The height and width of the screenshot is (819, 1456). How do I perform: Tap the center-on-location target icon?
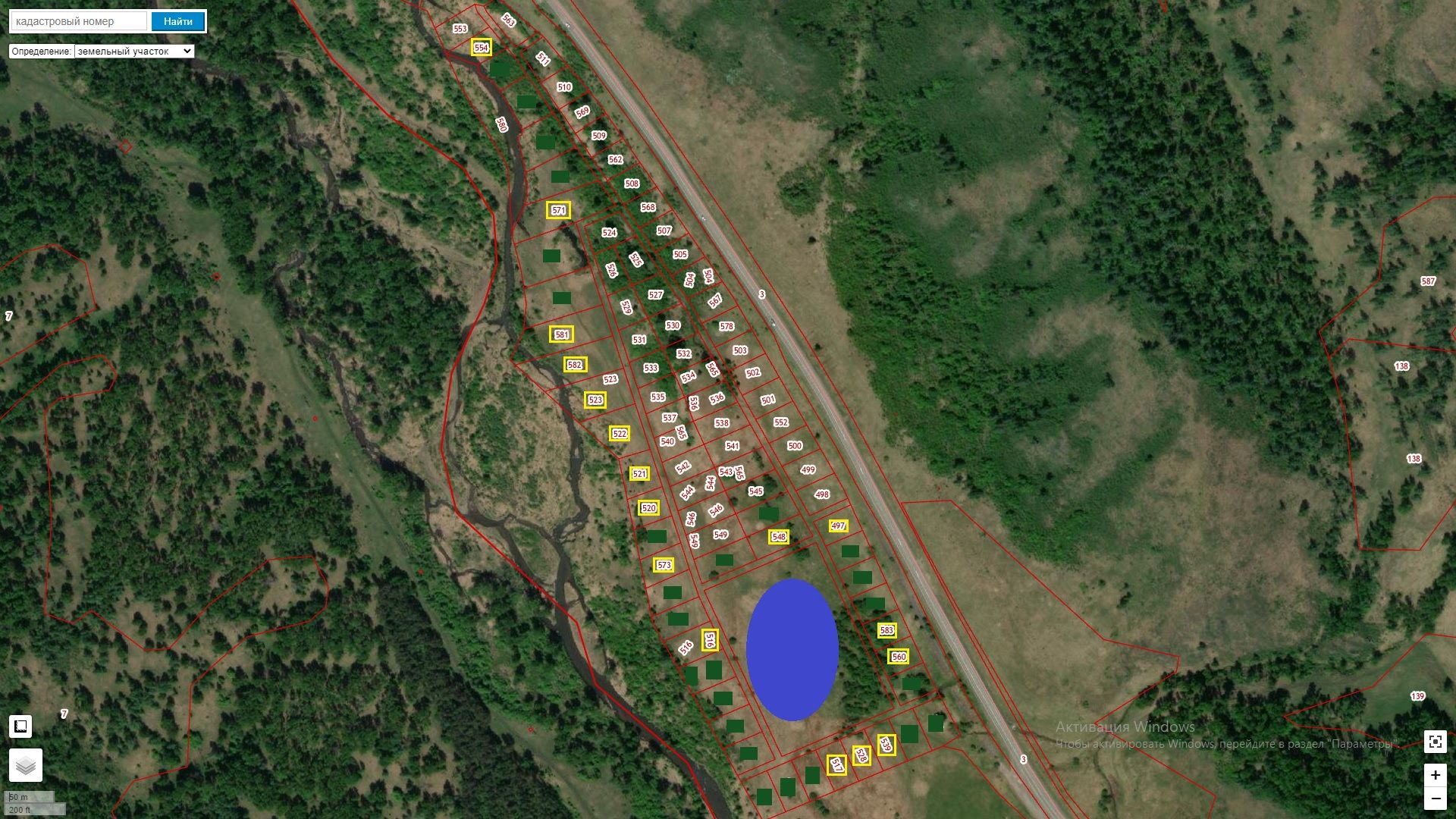click(x=1435, y=742)
